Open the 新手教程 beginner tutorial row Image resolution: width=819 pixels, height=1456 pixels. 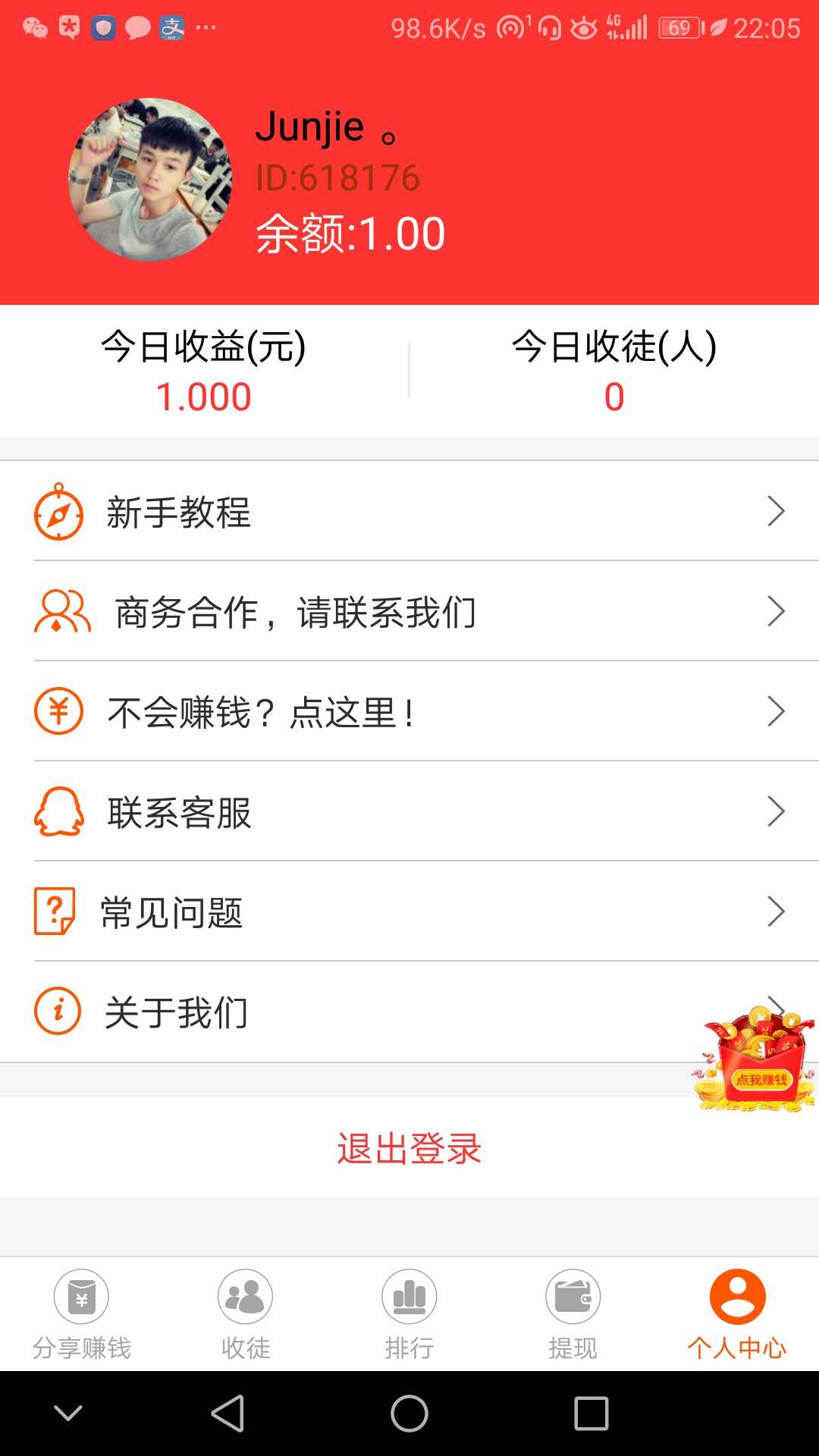point(409,512)
